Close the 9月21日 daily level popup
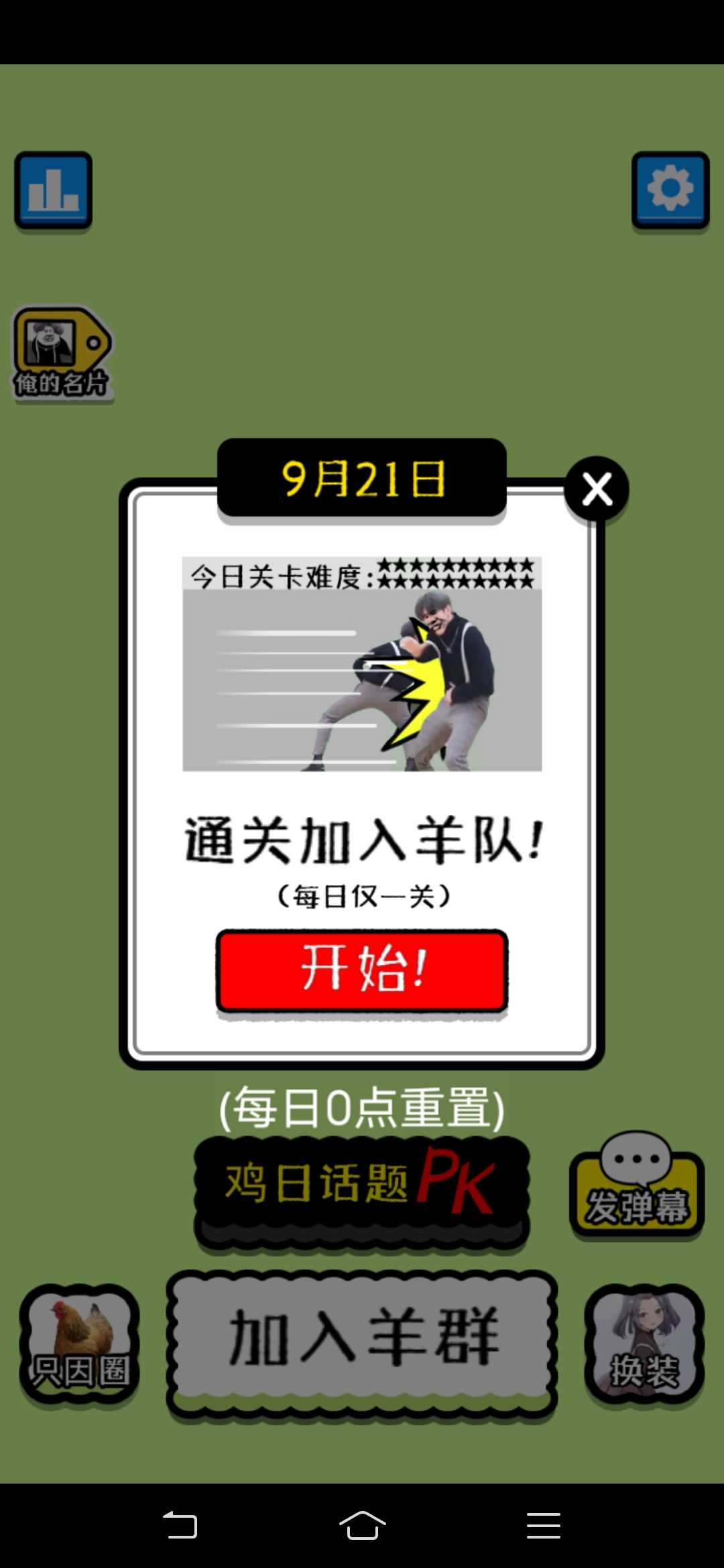 click(x=597, y=489)
